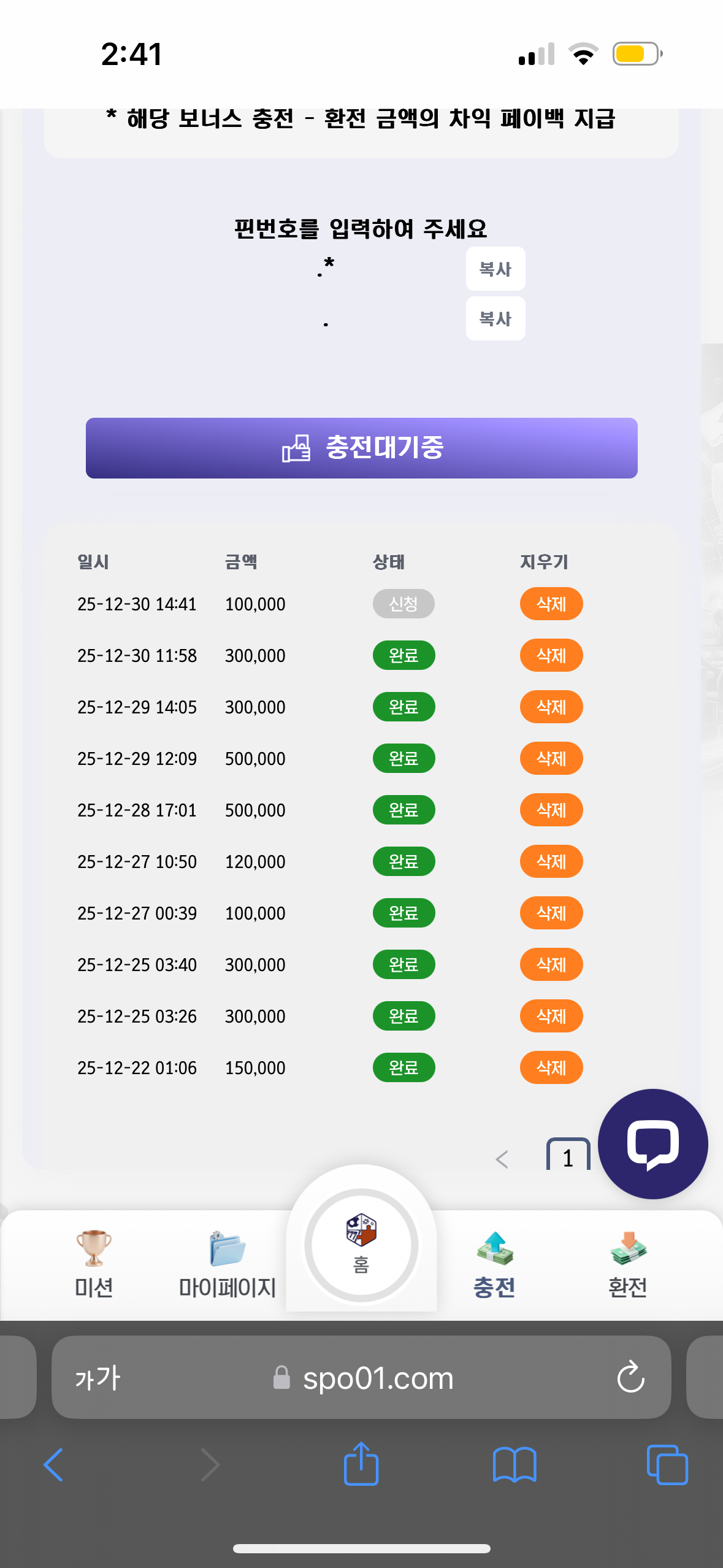Delete the 25-12-29 12:09 record

click(551, 759)
